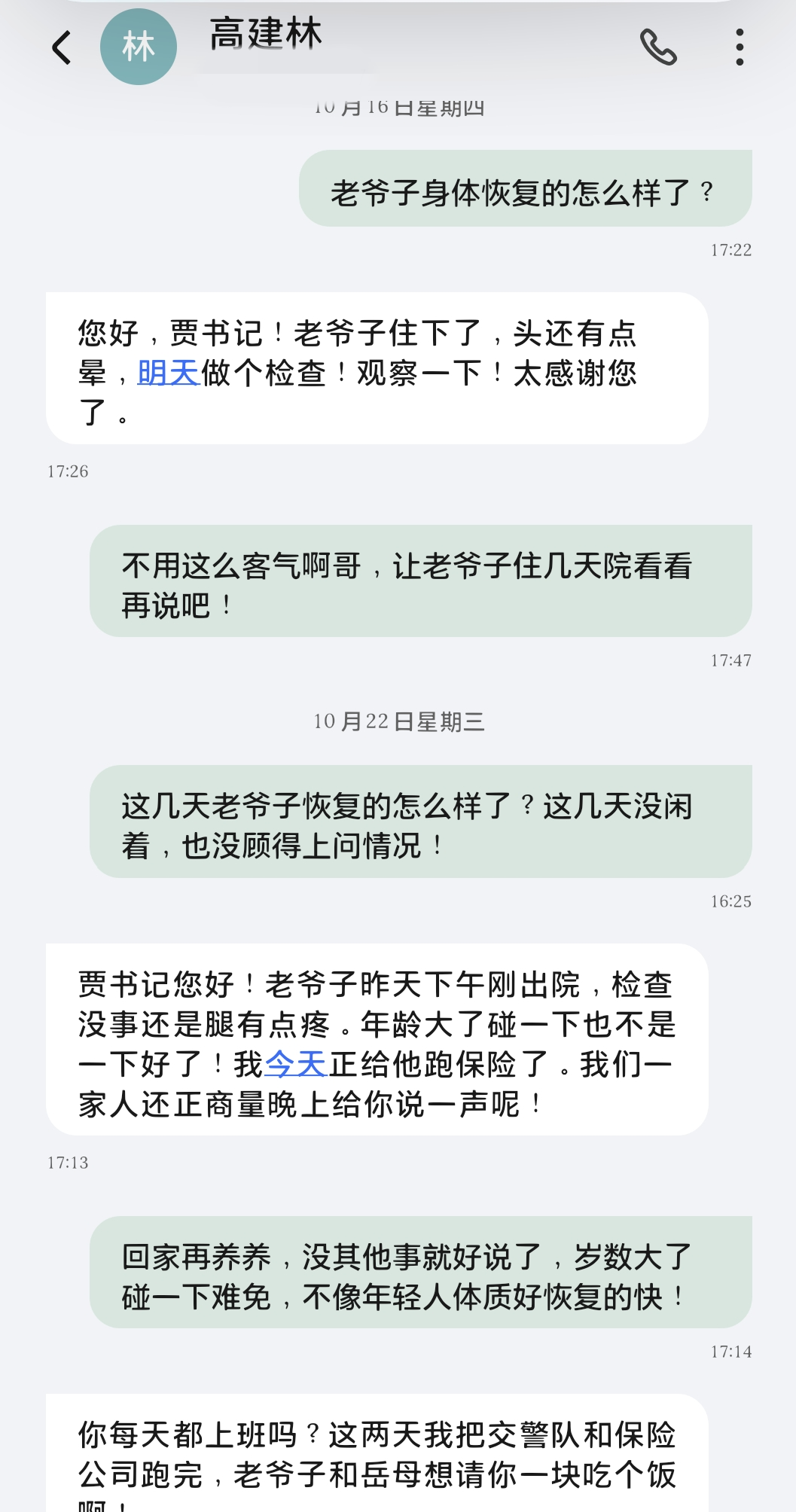Tap the underlined 明天 date link

tap(168, 373)
